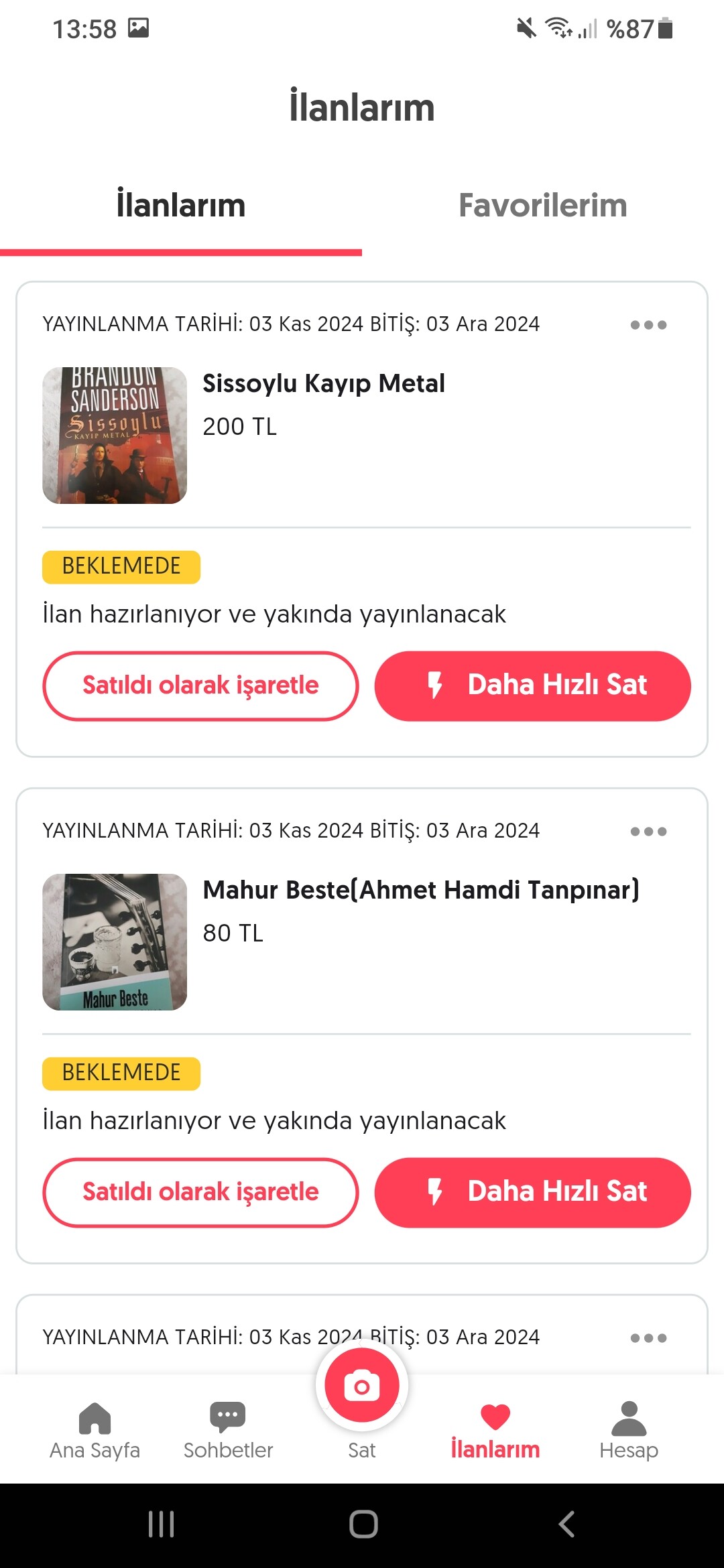This screenshot has height=1568, width=724.
Task: View the Mahur Beste listing
Action: (x=420, y=891)
